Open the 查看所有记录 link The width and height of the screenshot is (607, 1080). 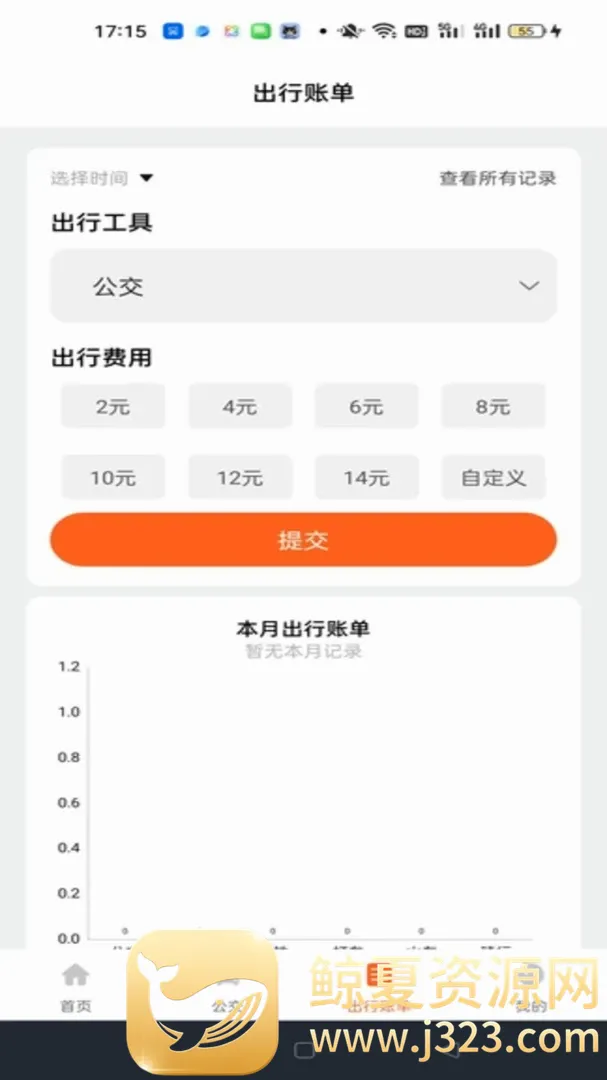(x=497, y=178)
